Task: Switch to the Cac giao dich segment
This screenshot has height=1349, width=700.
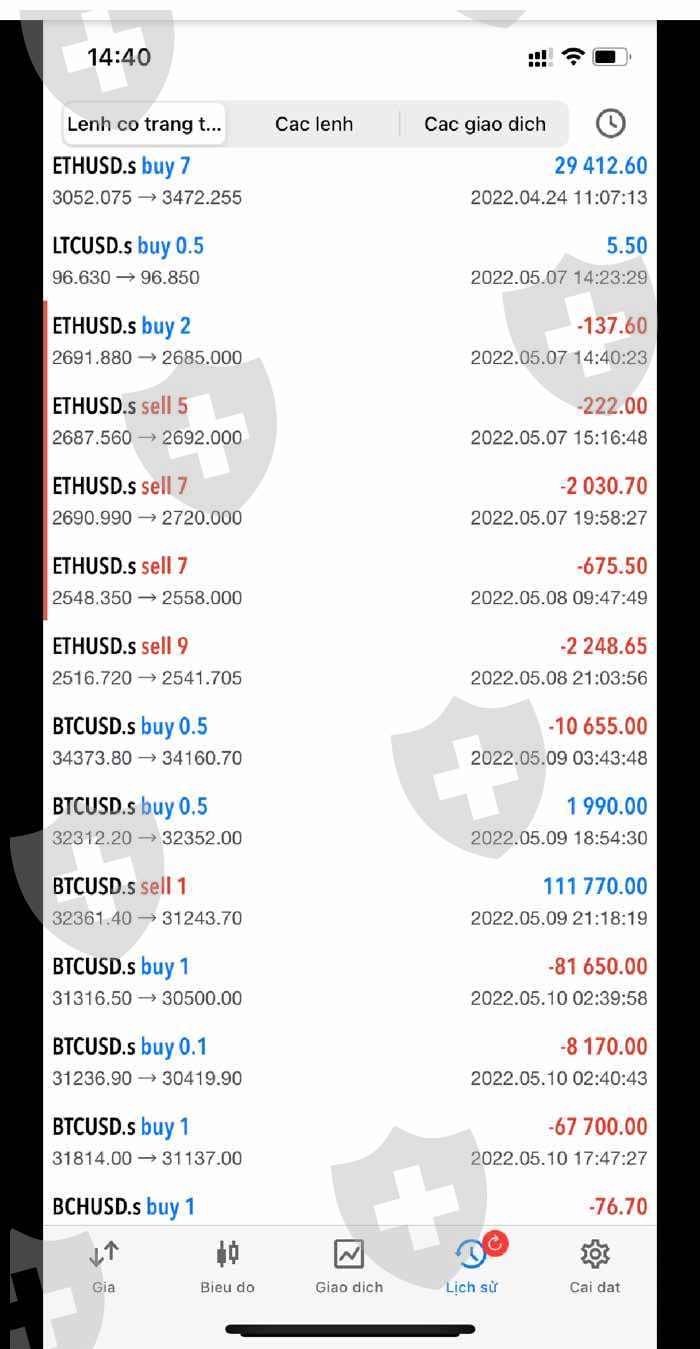Action: click(x=485, y=124)
